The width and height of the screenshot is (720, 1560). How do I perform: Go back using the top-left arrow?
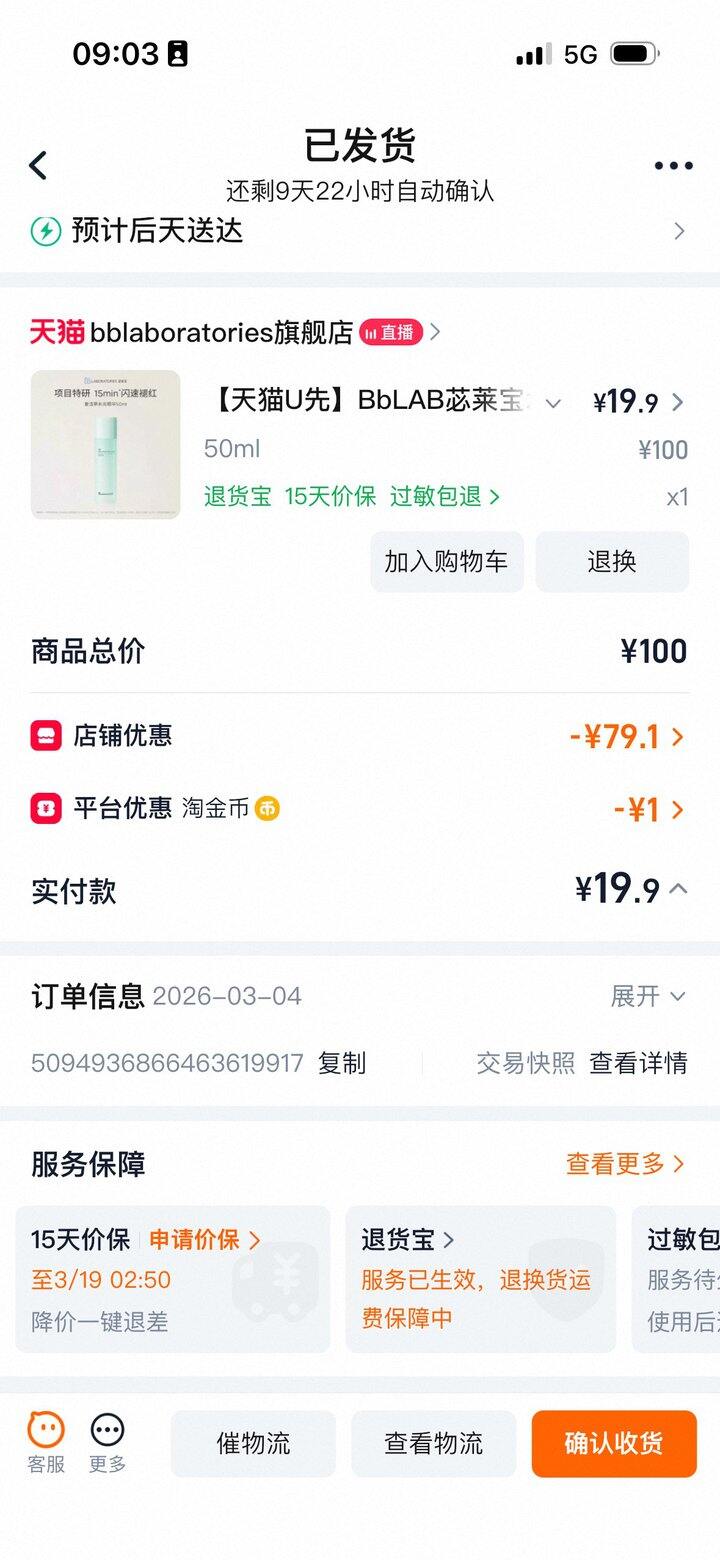tap(38, 165)
